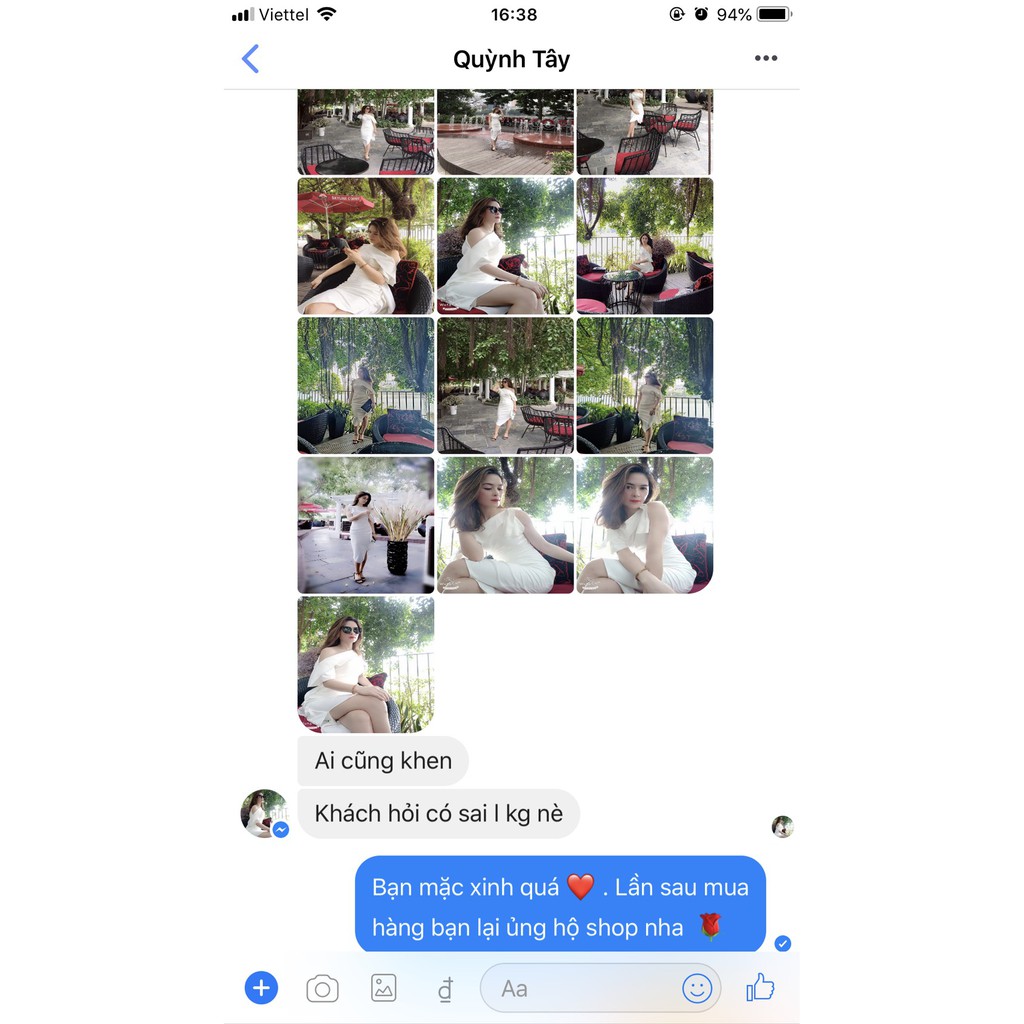Image resolution: width=1024 pixels, height=1024 pixels.
Task: Open the three-dot options menu
Action: coord(766,58)
